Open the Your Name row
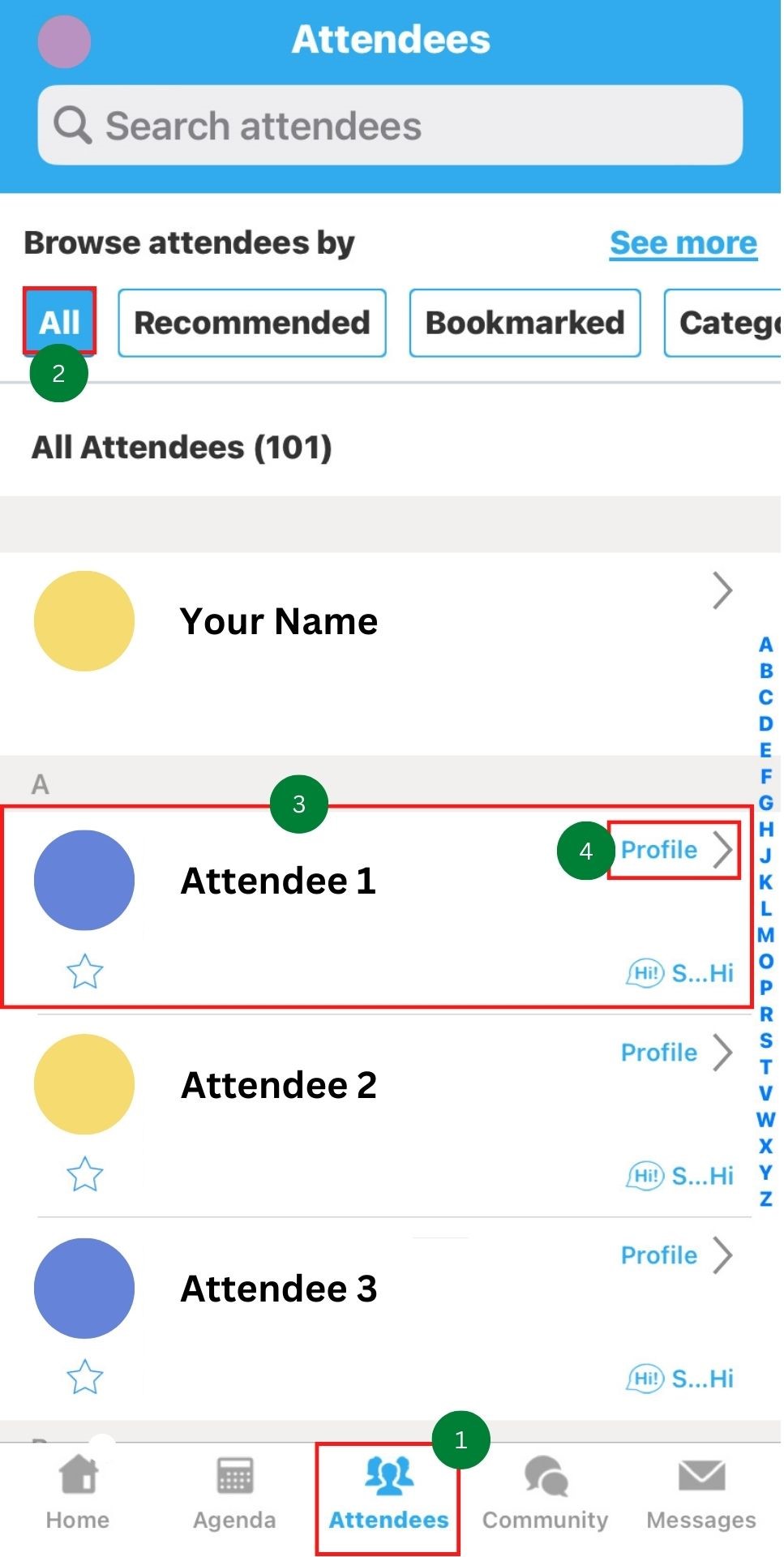 click(381, 621)
